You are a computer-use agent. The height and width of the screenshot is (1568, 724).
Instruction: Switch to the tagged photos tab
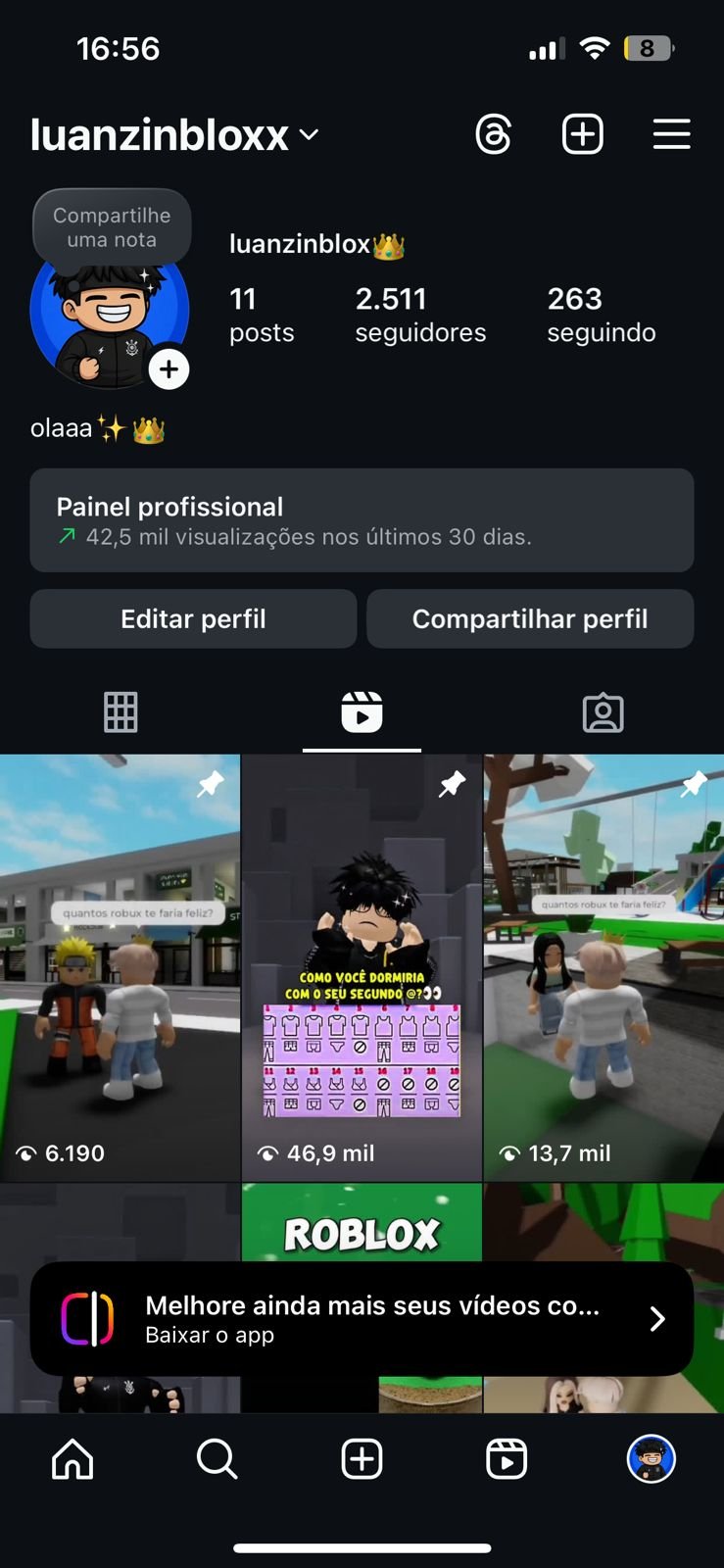click(x=603, y=712)
